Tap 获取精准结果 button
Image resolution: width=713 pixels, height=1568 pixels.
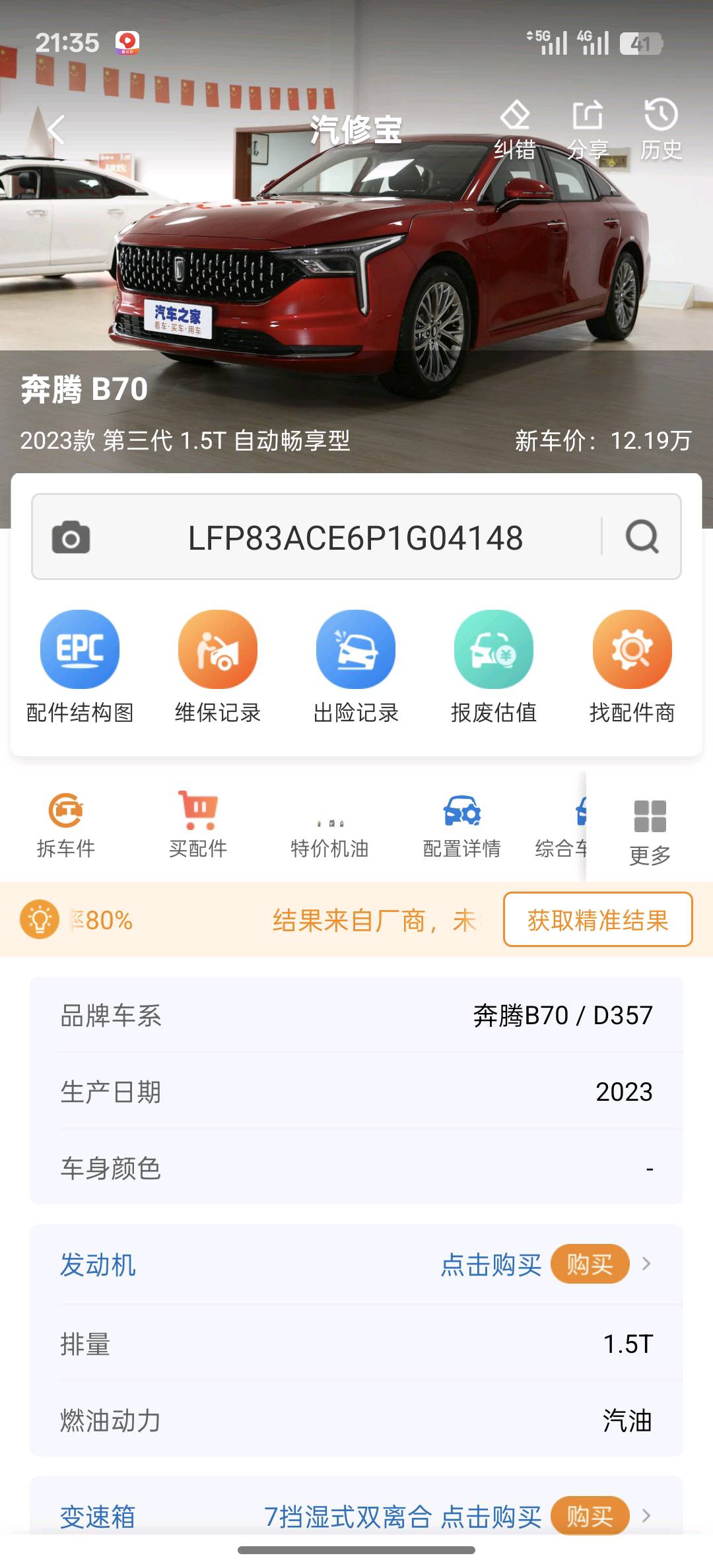597,920
